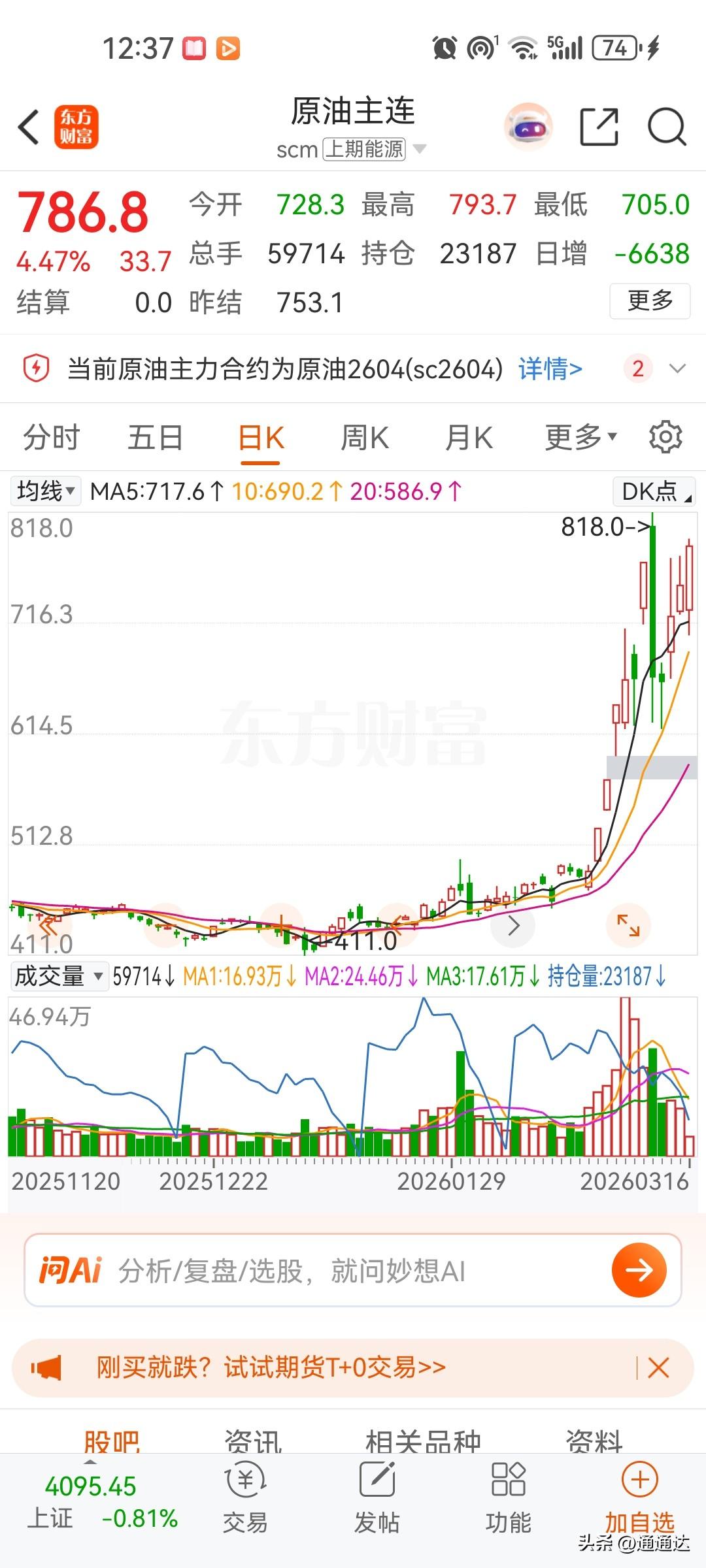
Task: Switch to the 周K weekly chart tab
Action: click(364, 436)
